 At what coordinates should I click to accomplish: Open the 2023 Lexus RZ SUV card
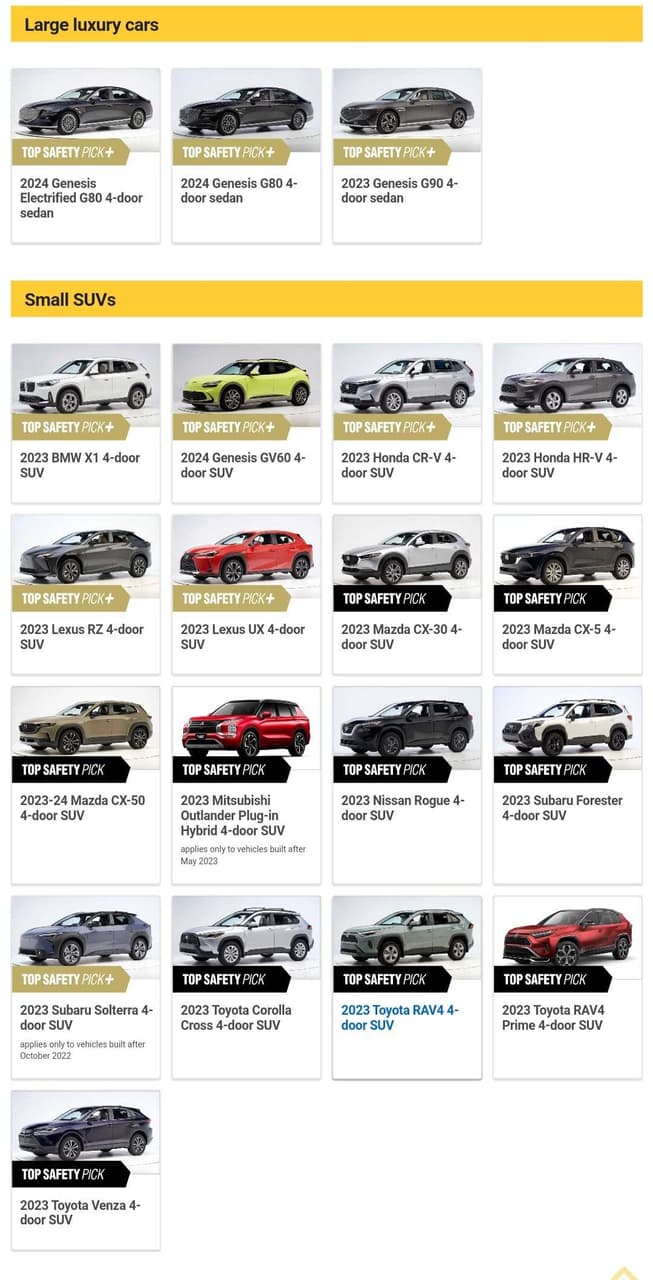(x=85, y=596)
